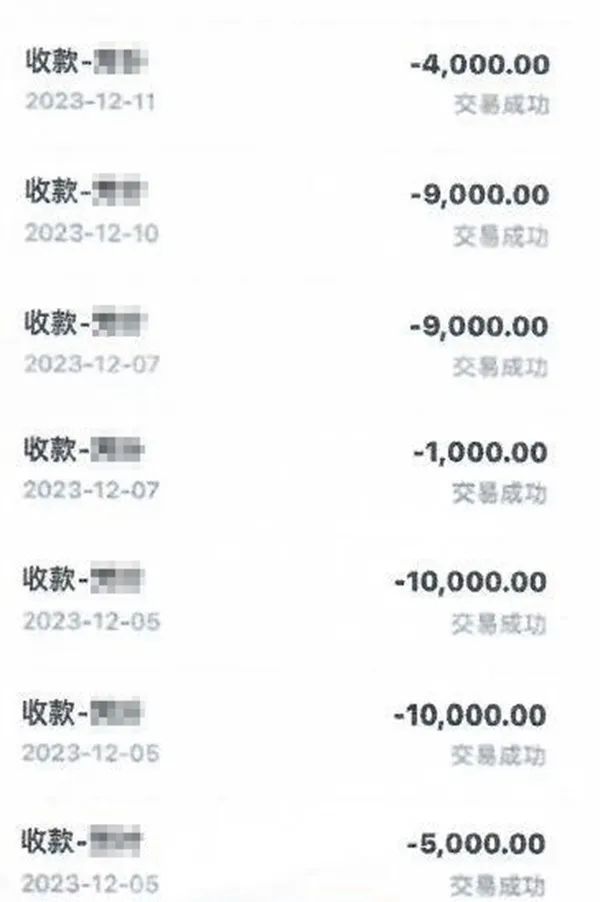Image resolution: width=600 pixels, height=902 pixels.
Task: Open the -4,000.00 transaction from 2023-12-11
Action: click(300, 82)
